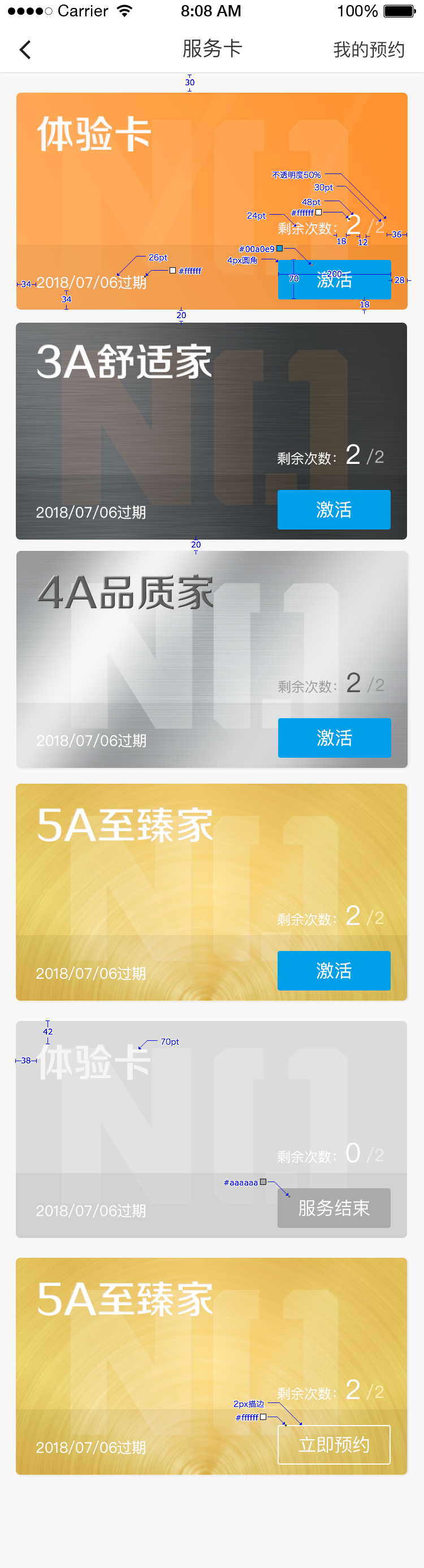The image size is (424, 1568).
Task: Tap the 立即预约 button
Action: pos(334,1444)
